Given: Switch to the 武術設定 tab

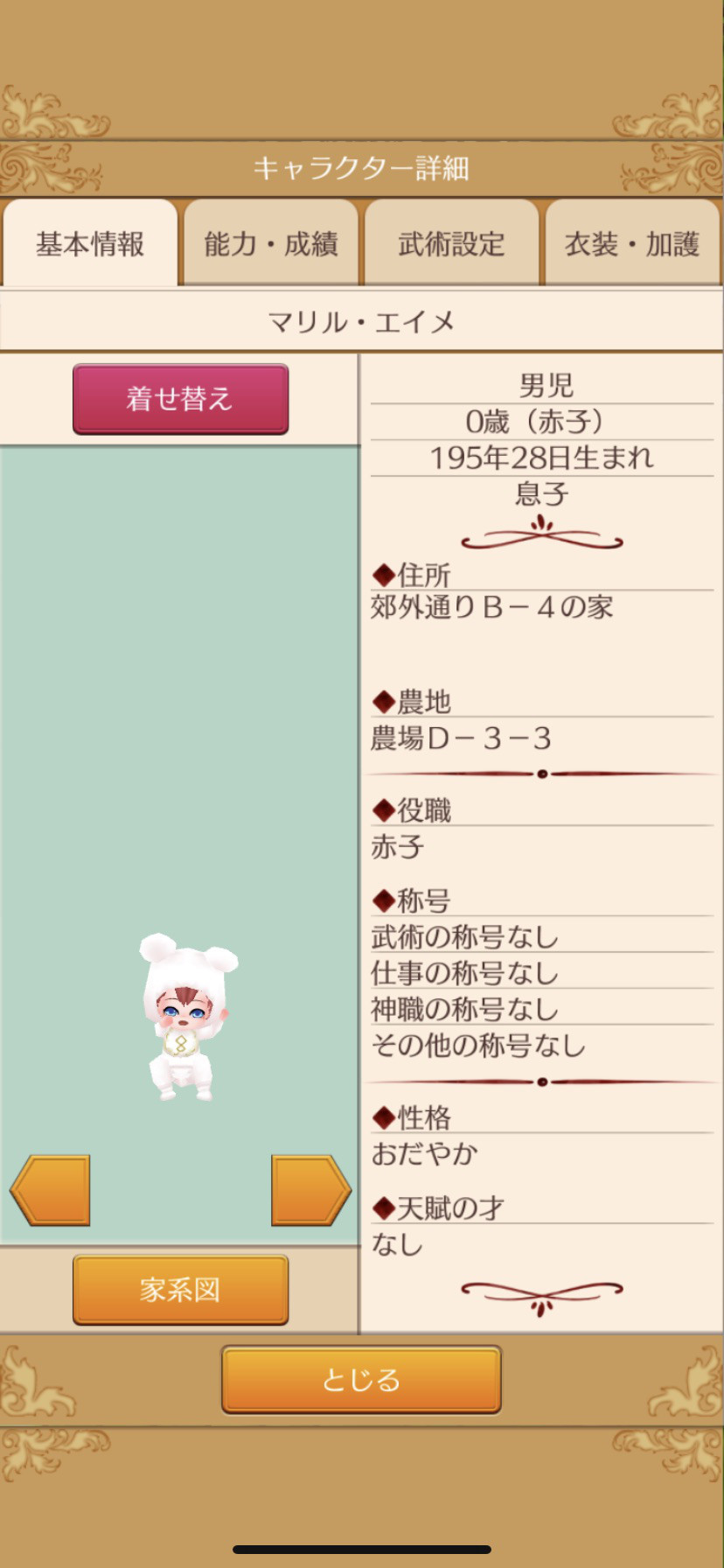Looking at the screenshot, I should (x=451, y=243).
